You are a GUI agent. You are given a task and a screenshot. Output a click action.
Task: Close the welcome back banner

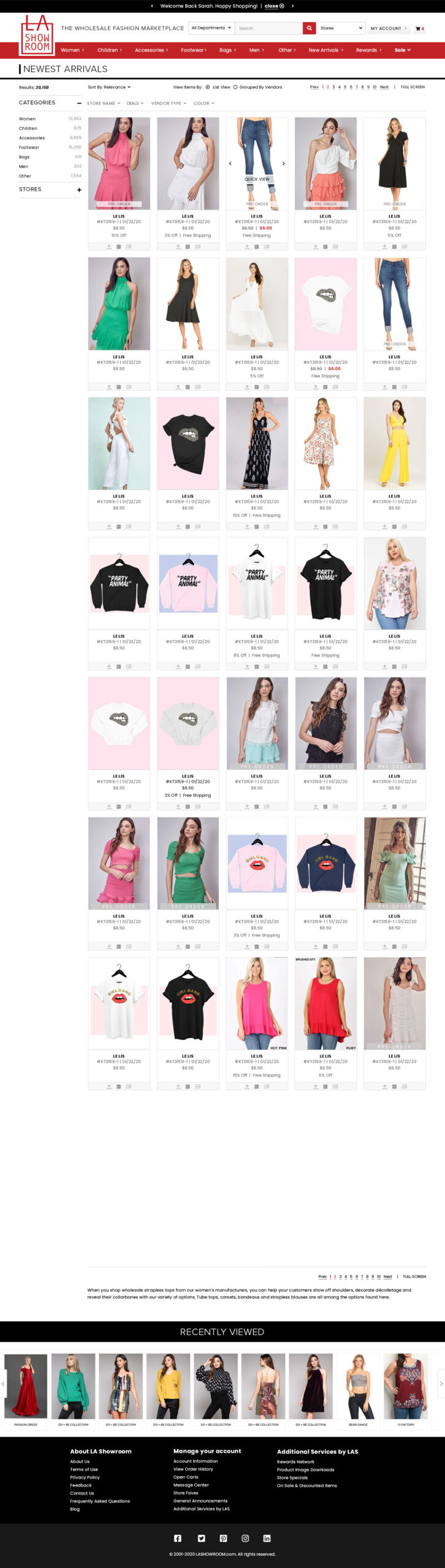(274, 6)
